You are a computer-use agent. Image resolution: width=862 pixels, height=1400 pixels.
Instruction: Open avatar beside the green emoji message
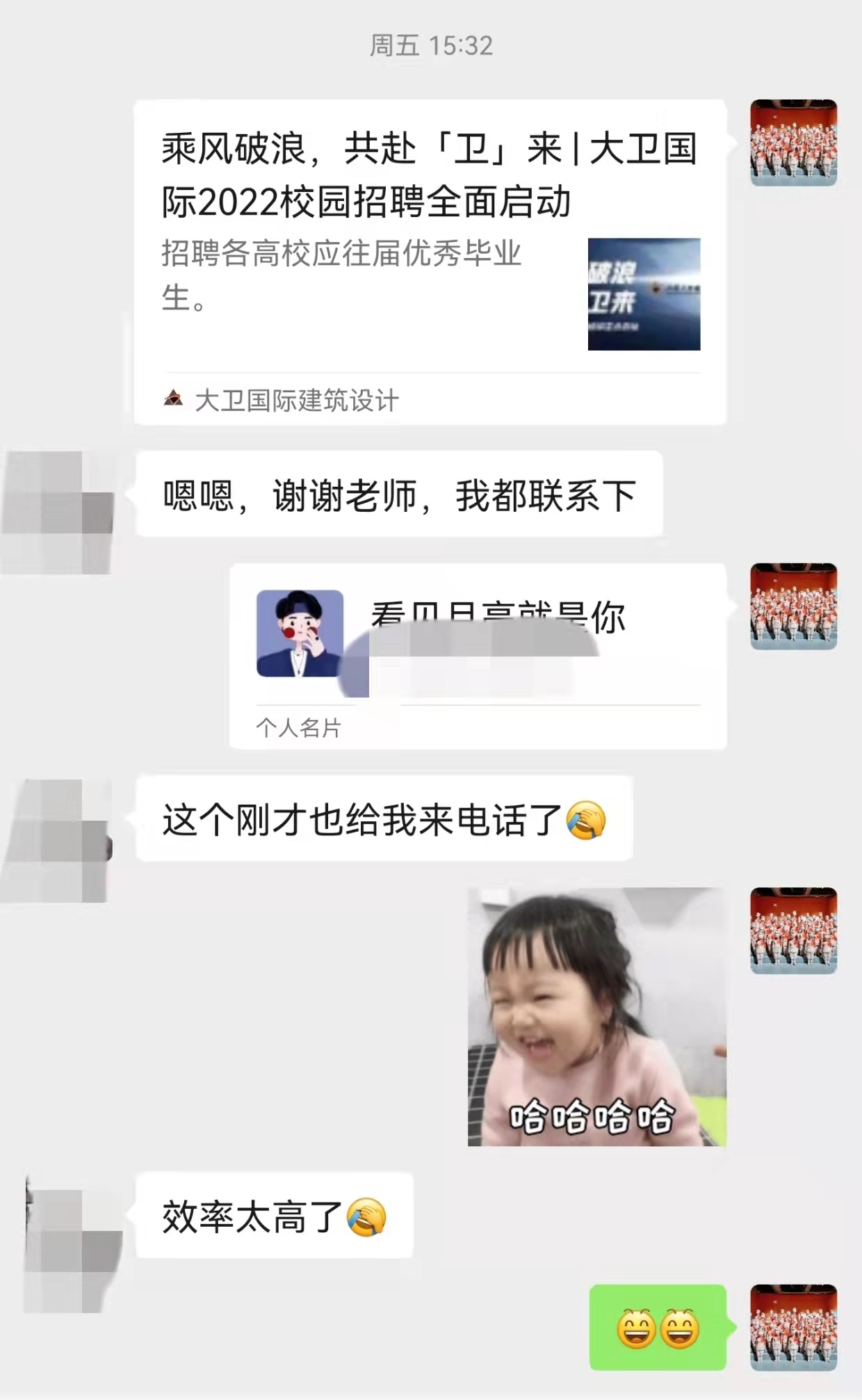(x=793, y=1327)
